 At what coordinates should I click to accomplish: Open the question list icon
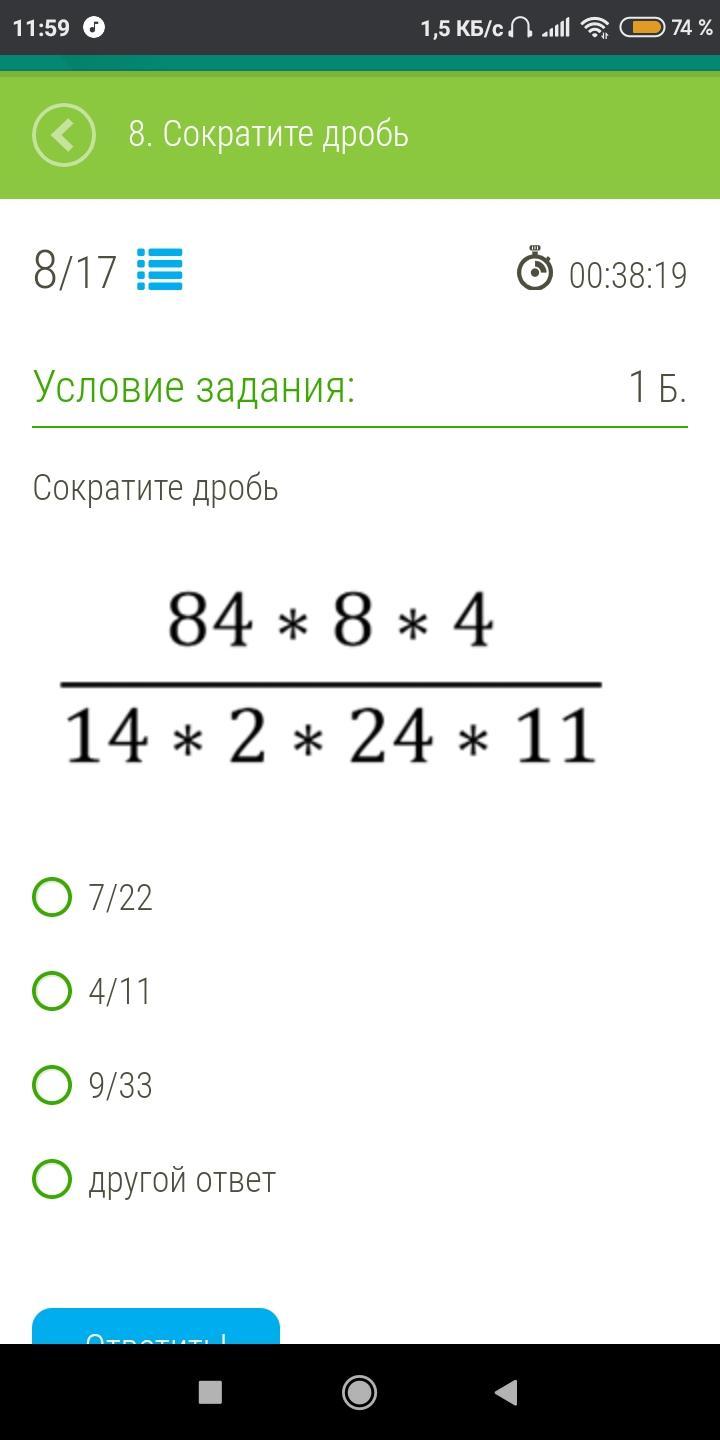159,270
